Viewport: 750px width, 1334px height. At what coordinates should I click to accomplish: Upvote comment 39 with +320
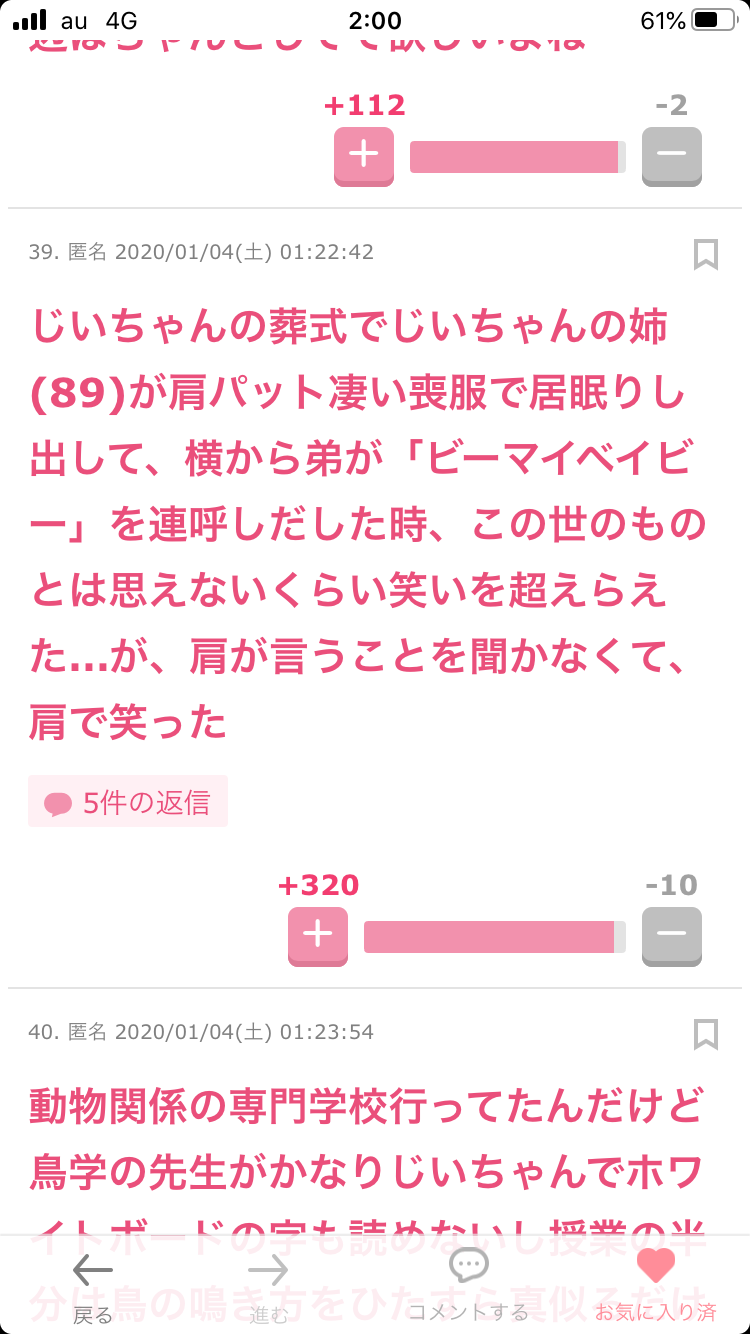click(x=318, y=935)
